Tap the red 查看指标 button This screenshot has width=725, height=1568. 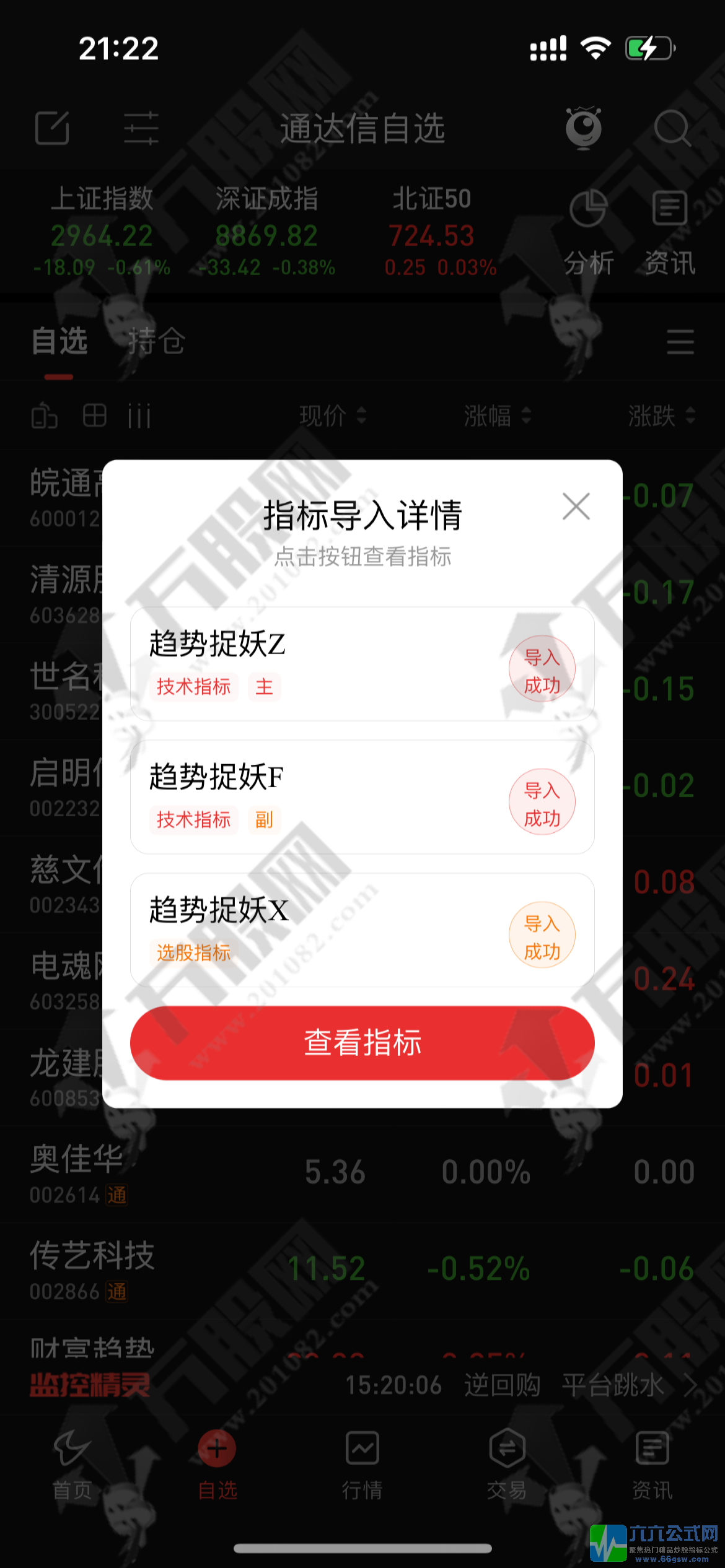click(362, 1043)
